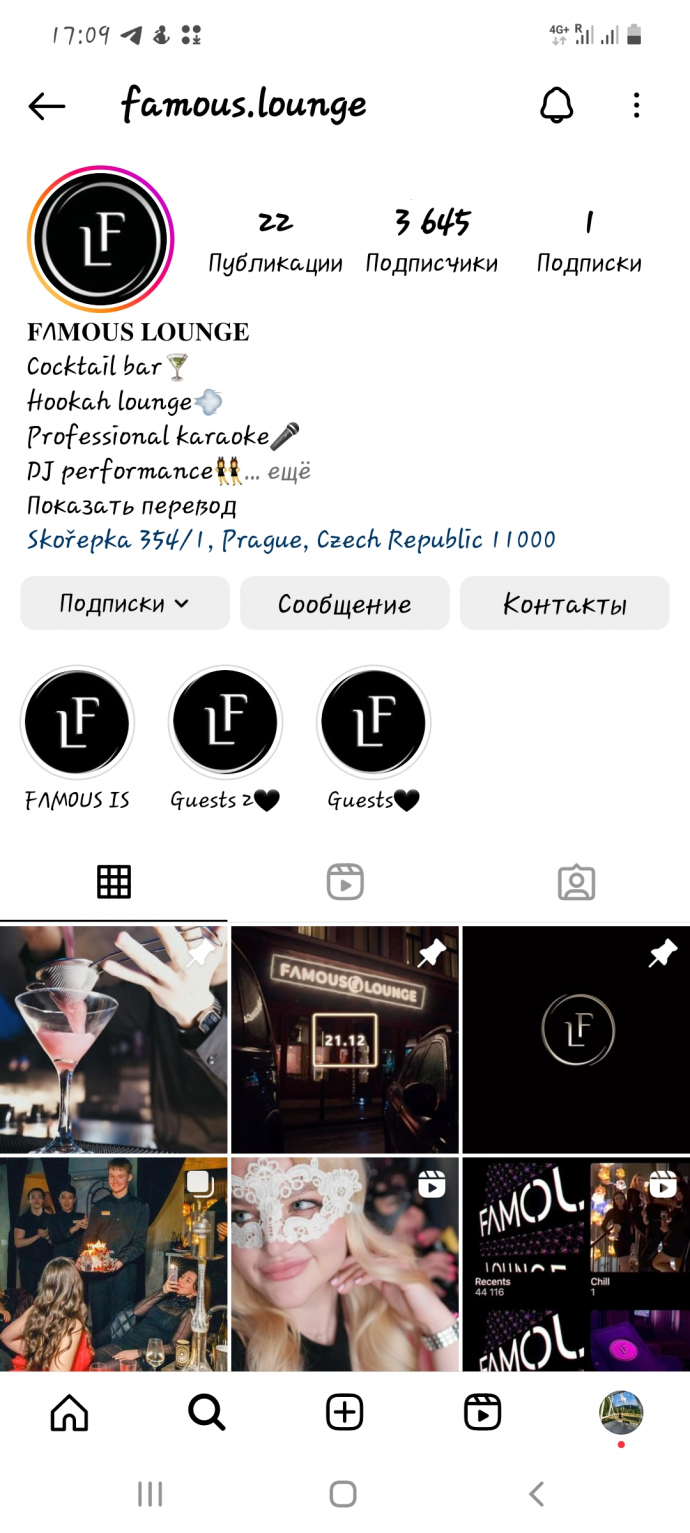Viewport: 690px width, 1533px height.
Task: Create a new post with plus icon
Action: [345, 1412]
